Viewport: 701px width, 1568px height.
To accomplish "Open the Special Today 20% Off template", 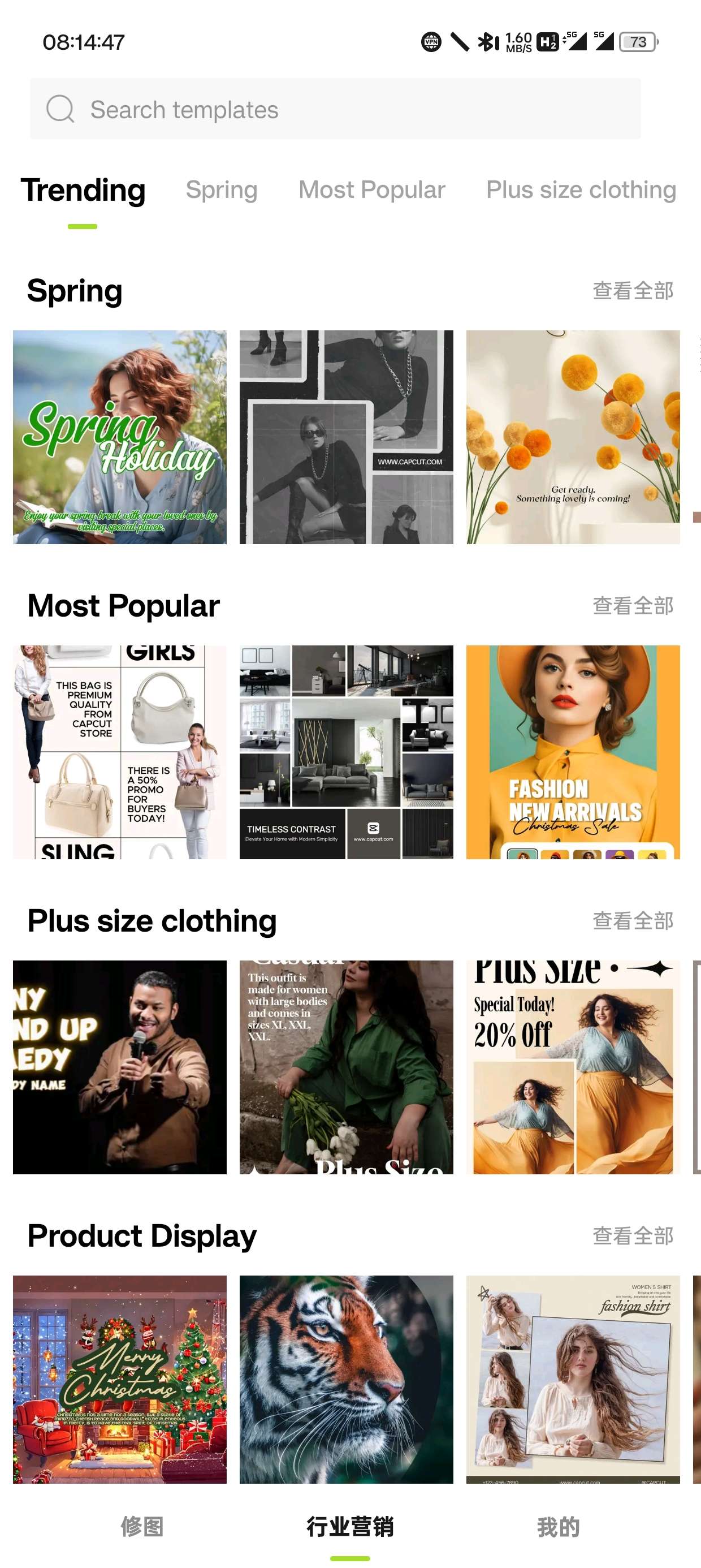I will [x=573, y=1067].
